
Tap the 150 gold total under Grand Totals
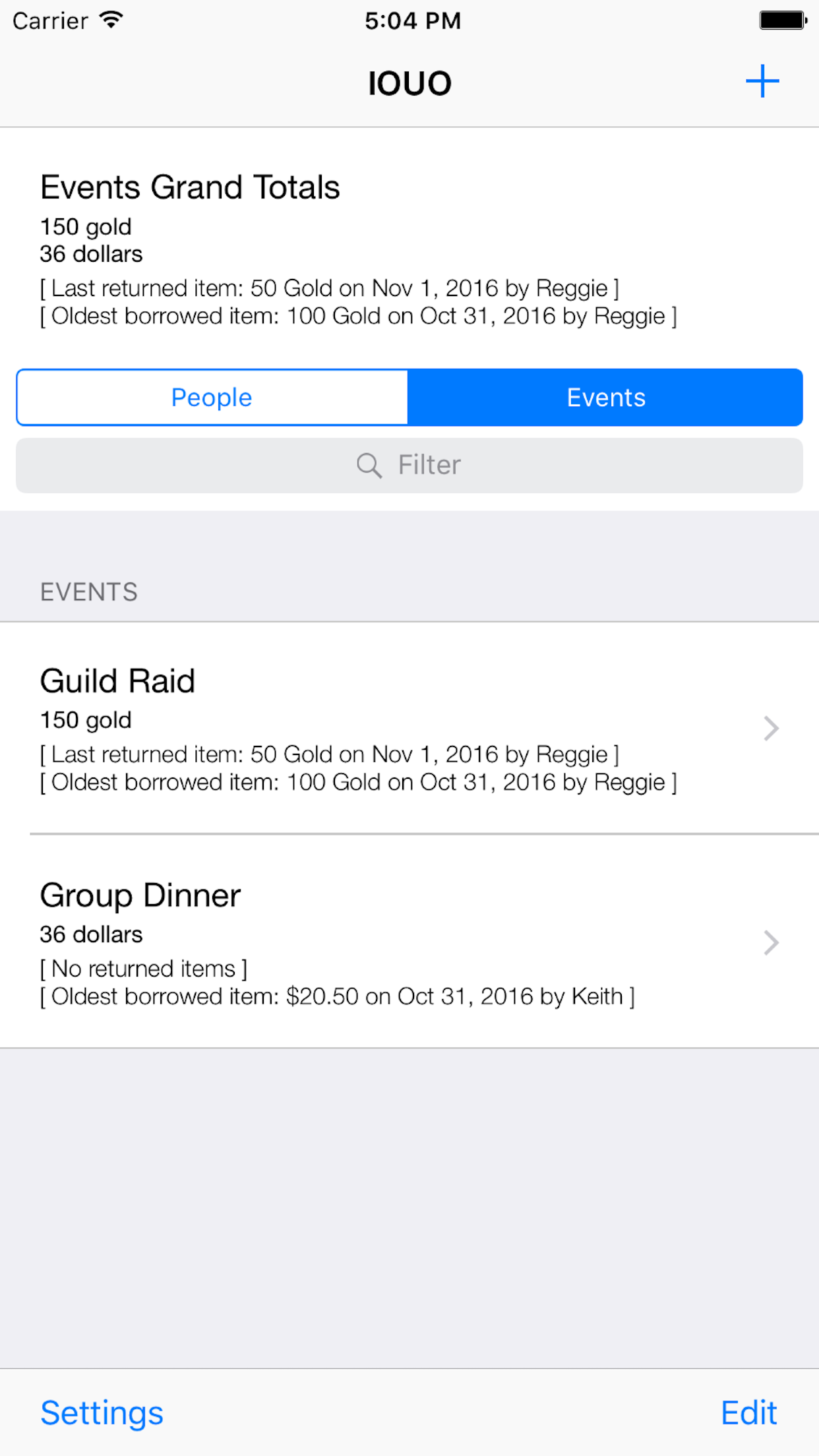pyautogui.click(x=85, y=226)
